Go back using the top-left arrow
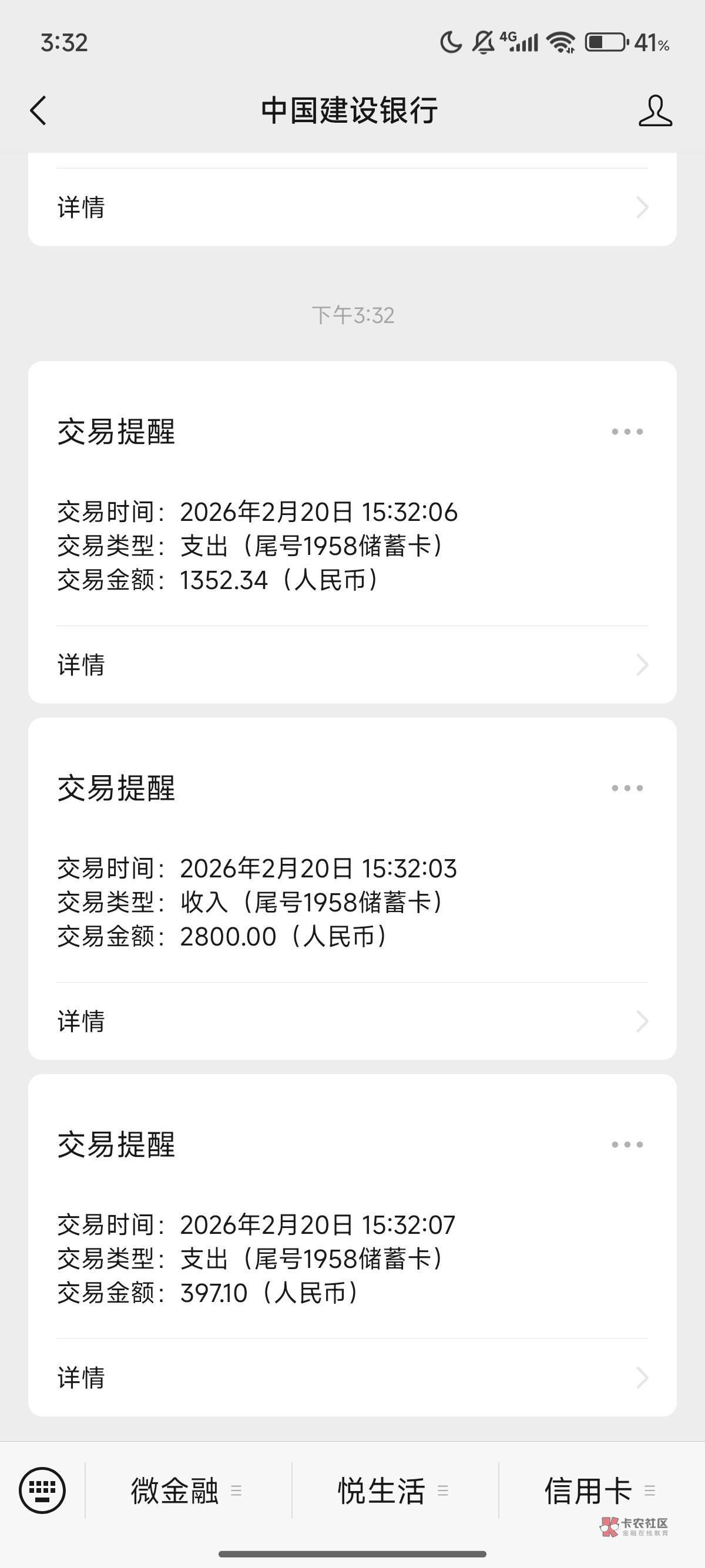The image size is (705, 1568). (38, 111)
